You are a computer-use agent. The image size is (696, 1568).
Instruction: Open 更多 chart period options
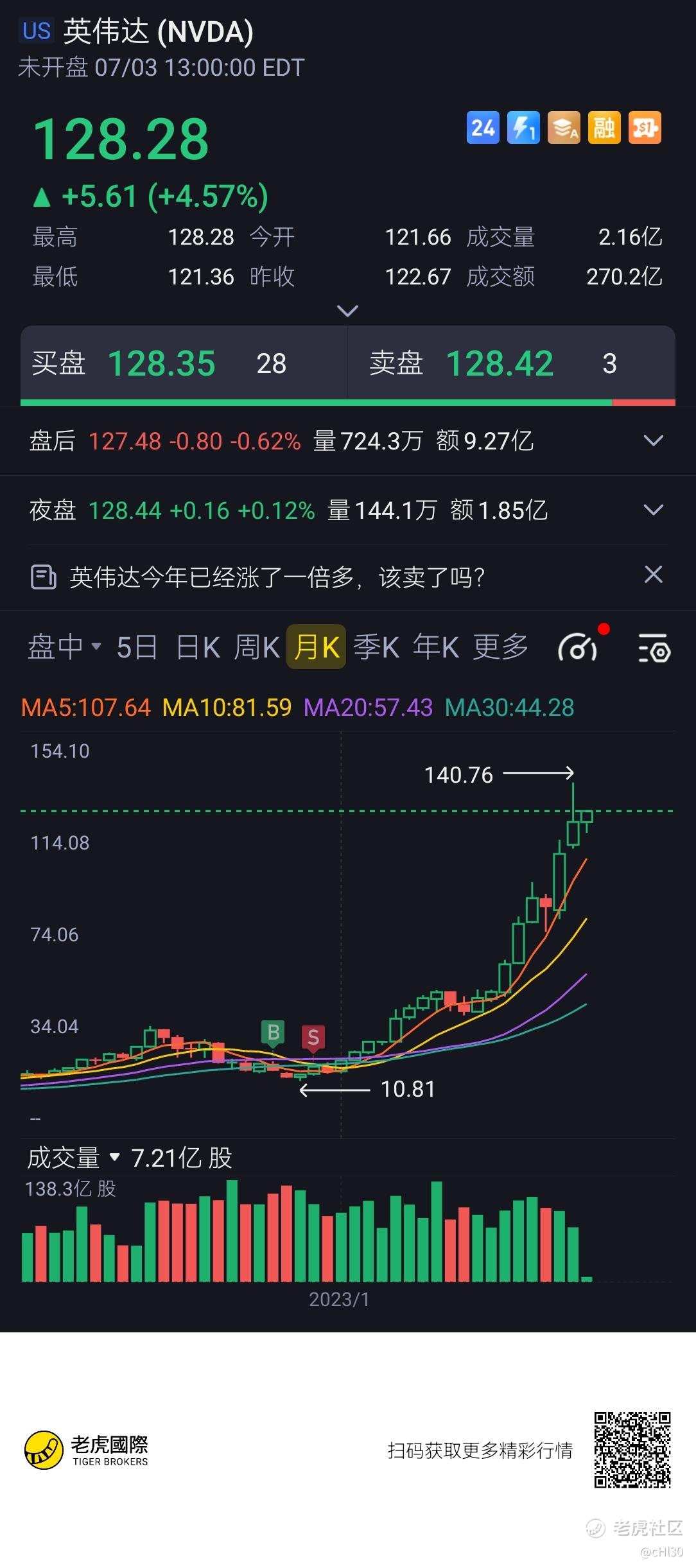501,647
